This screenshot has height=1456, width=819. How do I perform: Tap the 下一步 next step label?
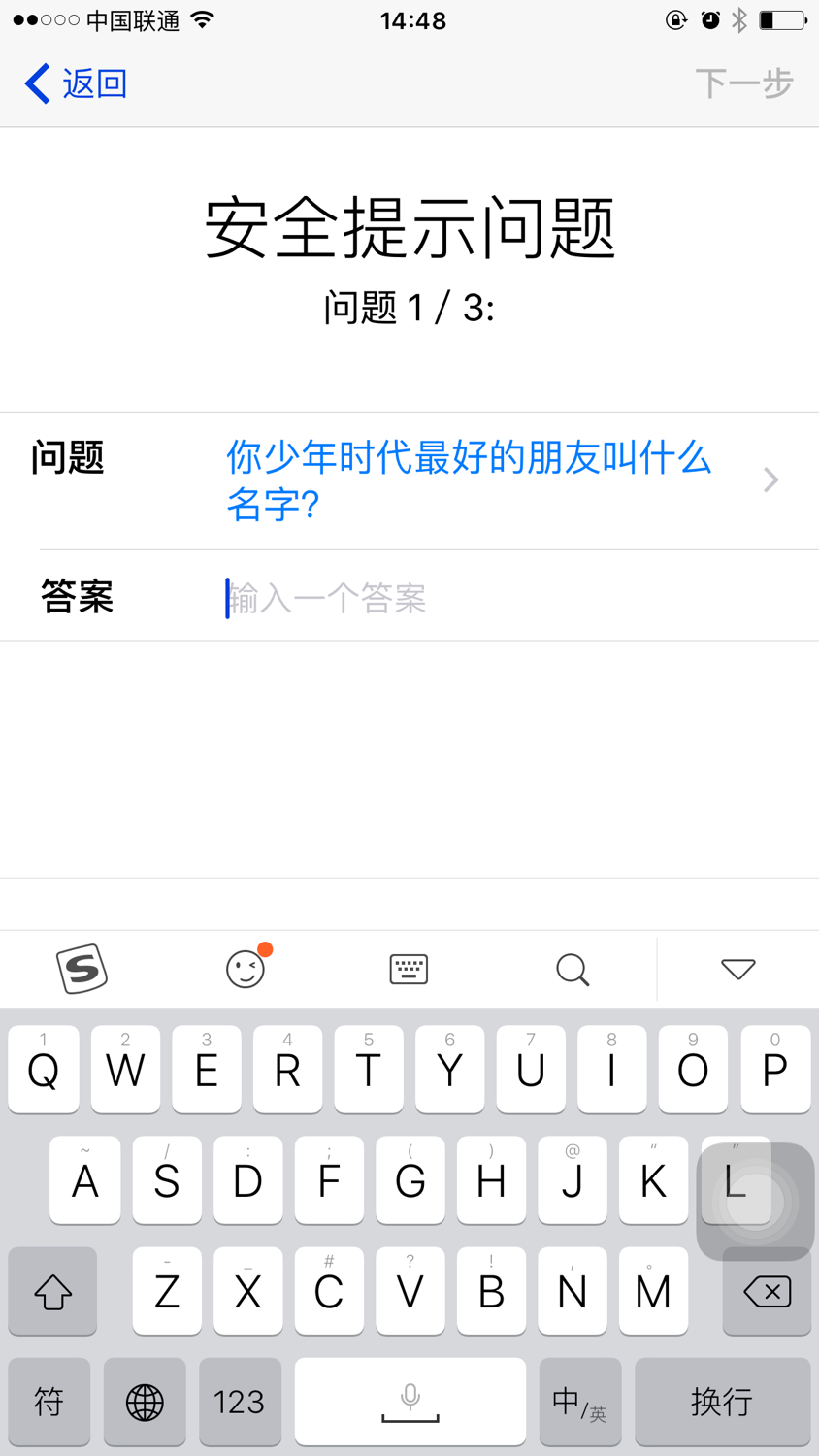point(743,83)
